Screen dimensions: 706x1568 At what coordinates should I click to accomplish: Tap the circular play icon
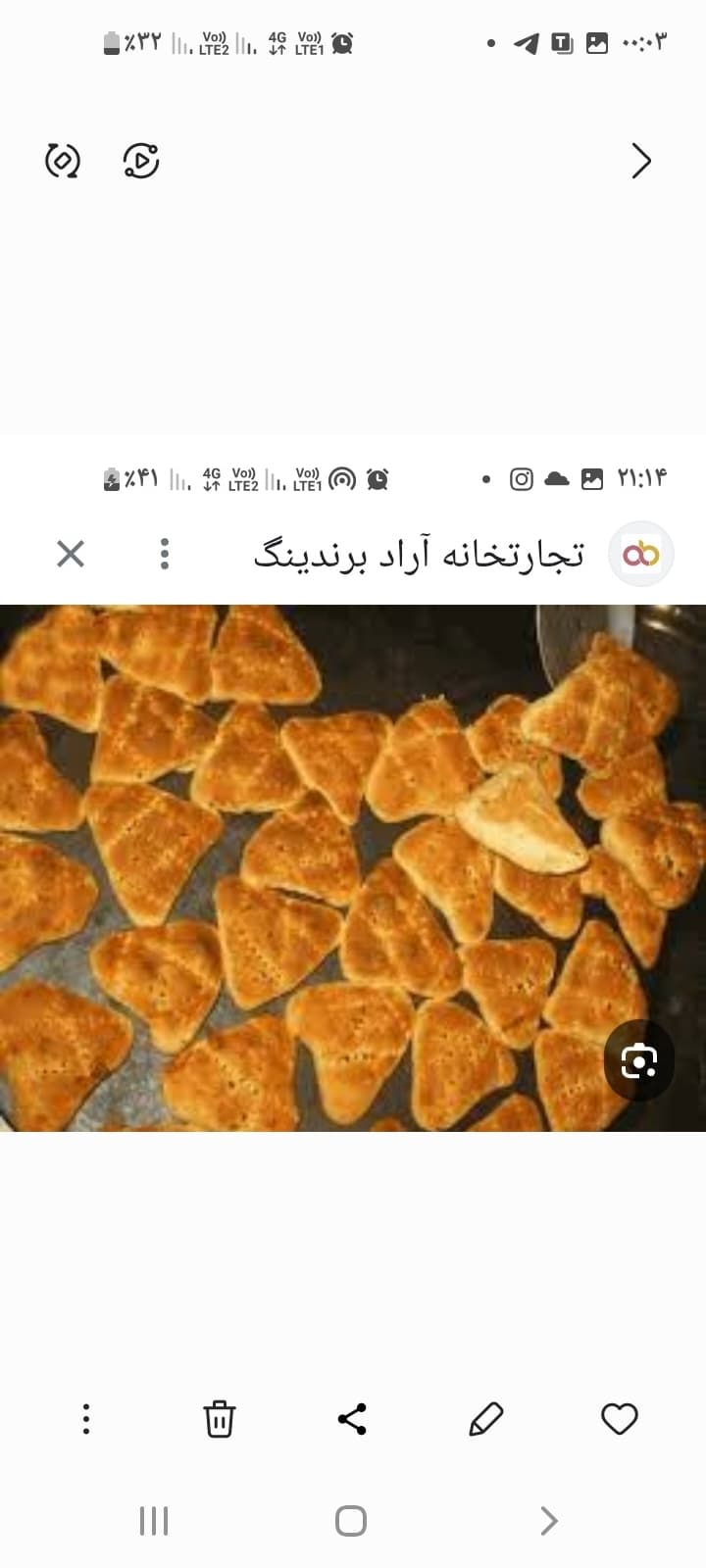(141, 161)
